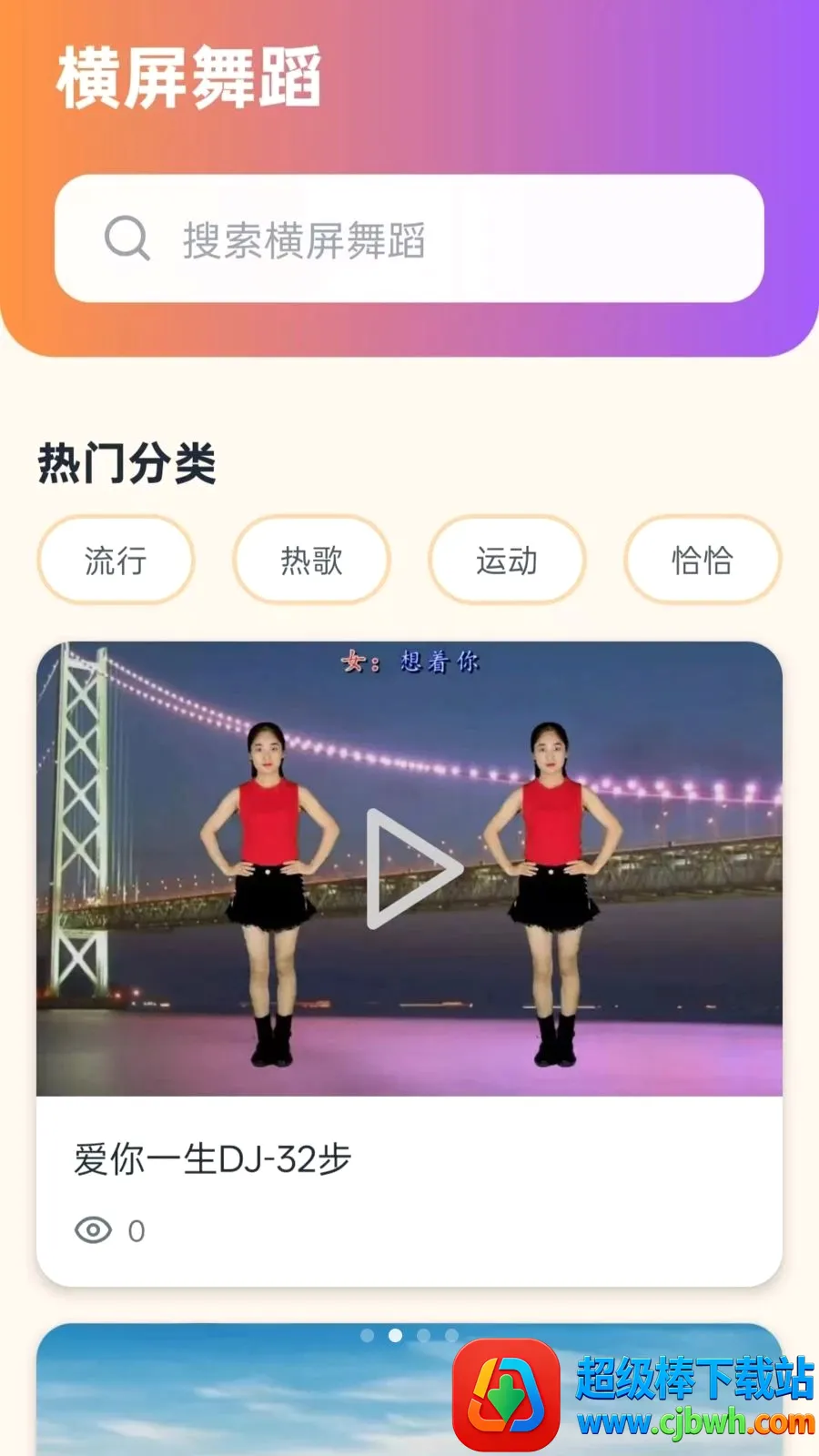This screenshot has height=1456, width=819.
Task: Tap the 搜索横屏舞蹈 search field
Action: point(409,238)
